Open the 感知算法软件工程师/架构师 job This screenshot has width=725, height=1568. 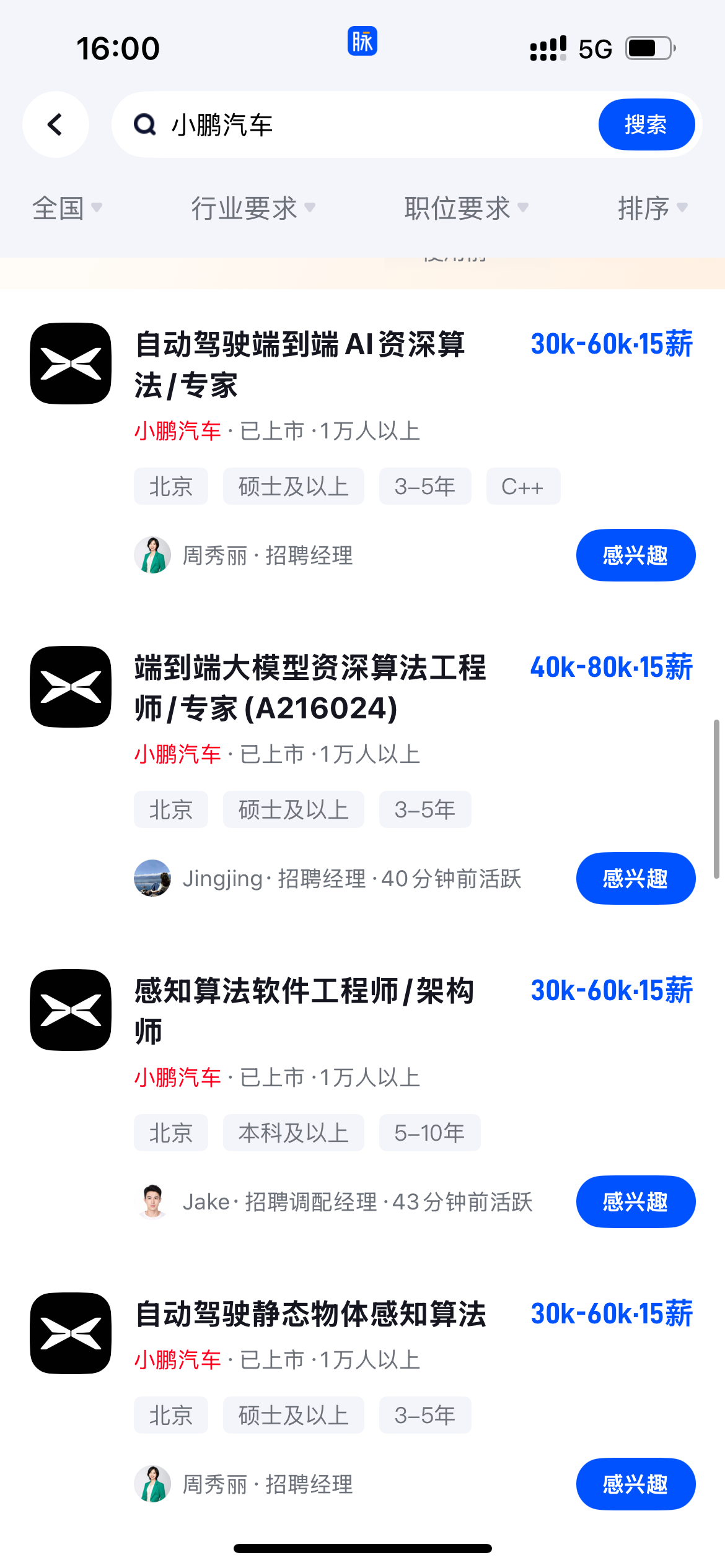[x=304, y=1011]
